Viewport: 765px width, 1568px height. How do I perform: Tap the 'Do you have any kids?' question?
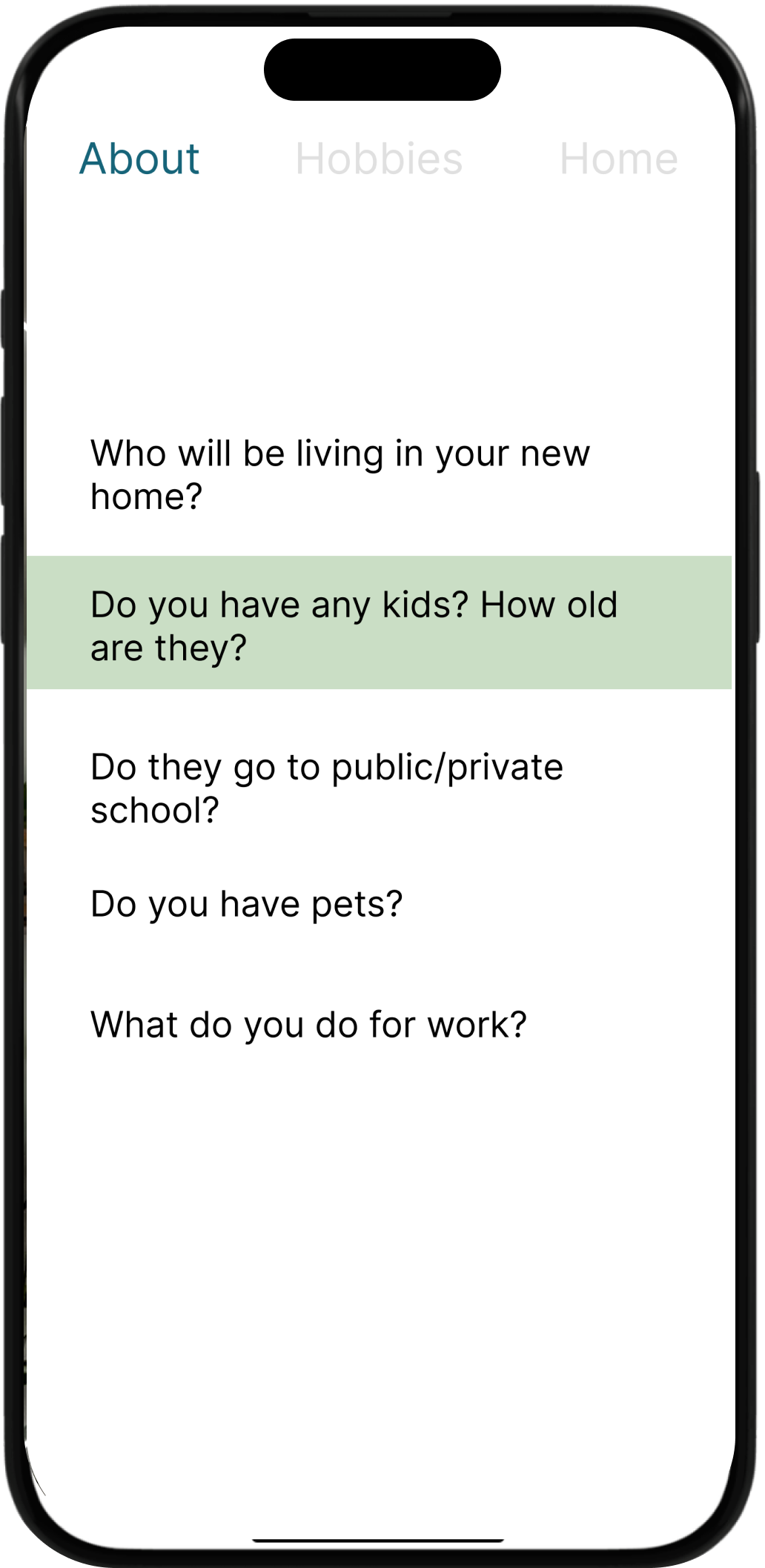point(354,625)
